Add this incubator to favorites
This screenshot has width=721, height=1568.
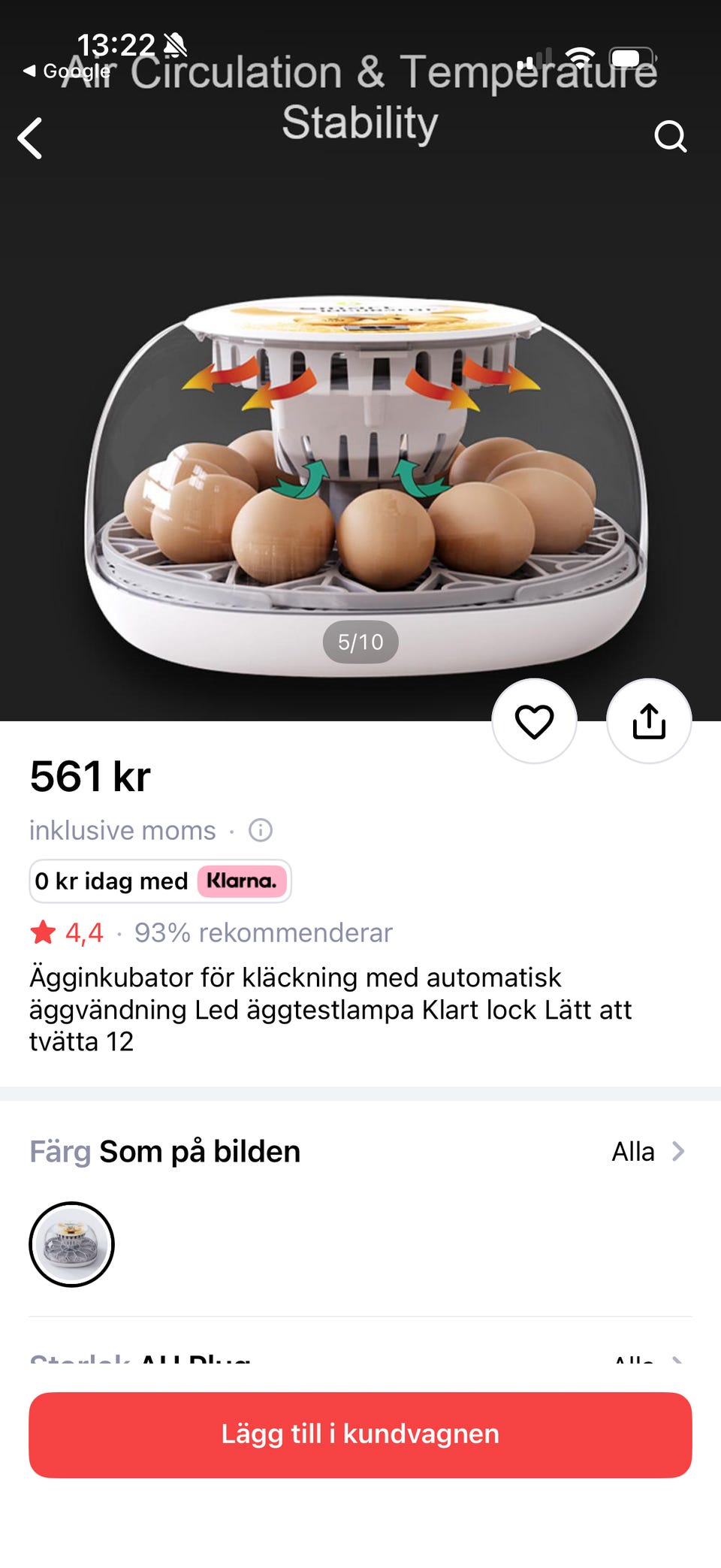(534, 721)
